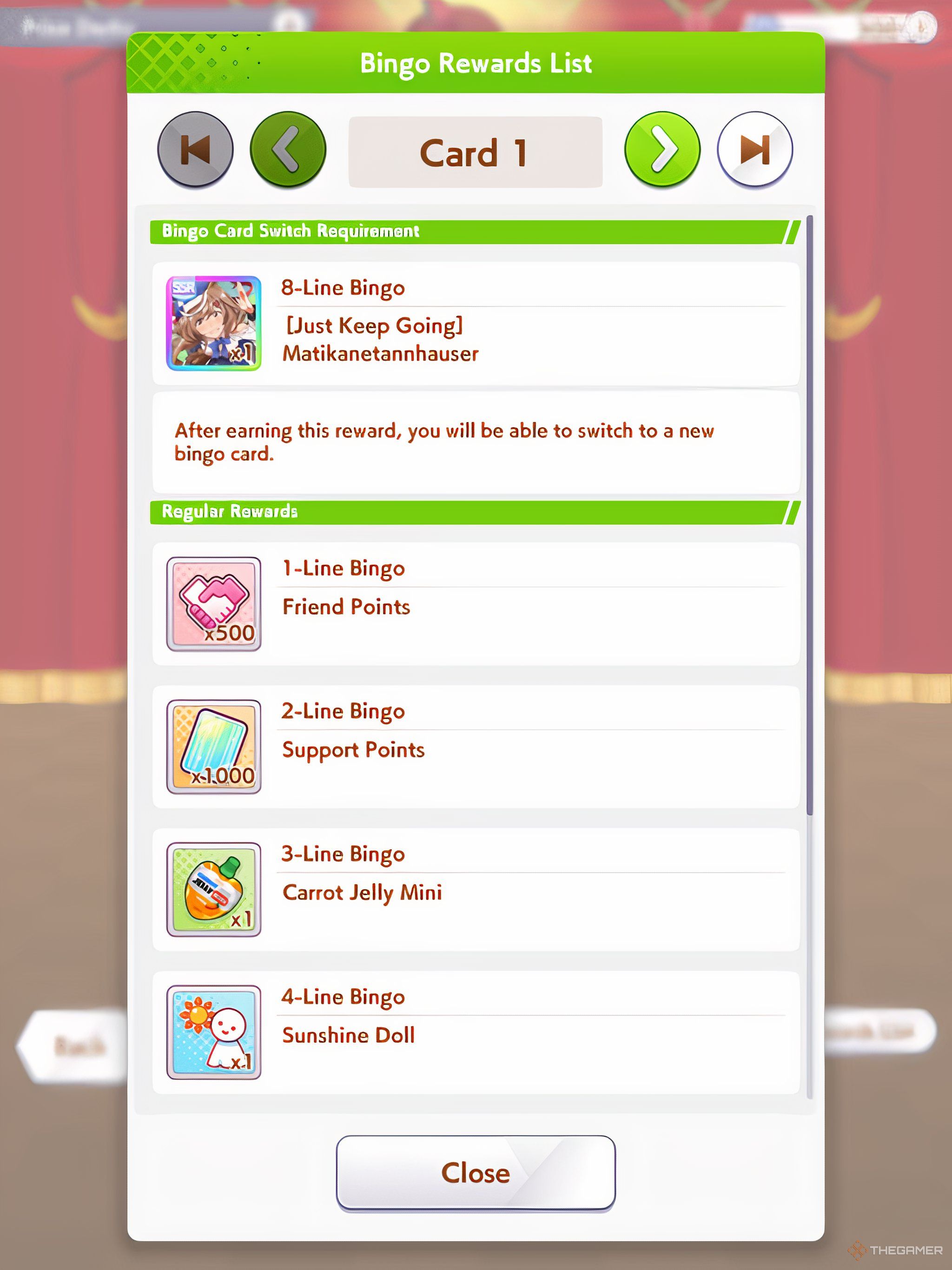952x1270 pixels.
Task: Open the Sunshine Doll reward icon
Action: pos(214,1032)
